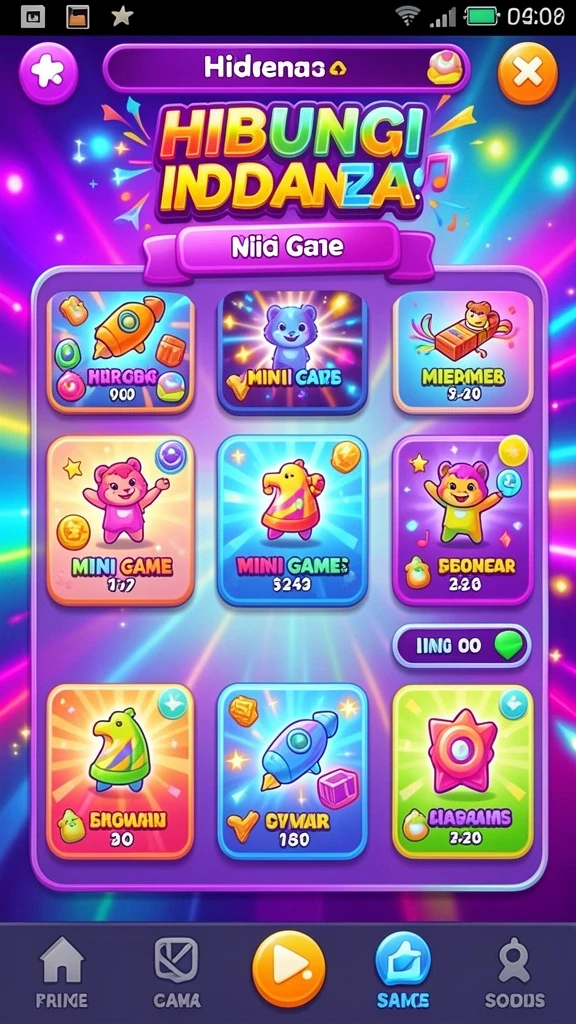This screenshot has width=576, height=1024.
Task: Open the Hidrenas bar at the top
Action: click(x=286, y=69)
